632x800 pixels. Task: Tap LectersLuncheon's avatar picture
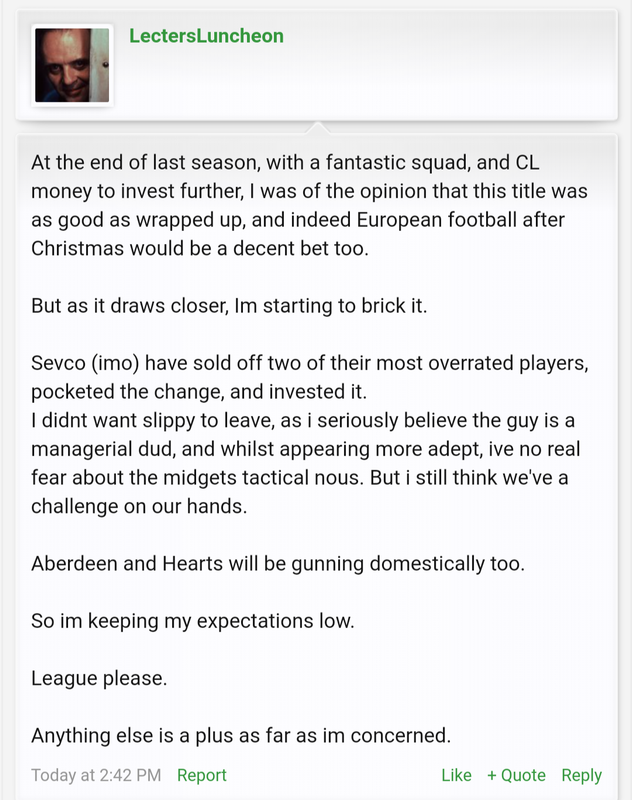coord(72,65)
